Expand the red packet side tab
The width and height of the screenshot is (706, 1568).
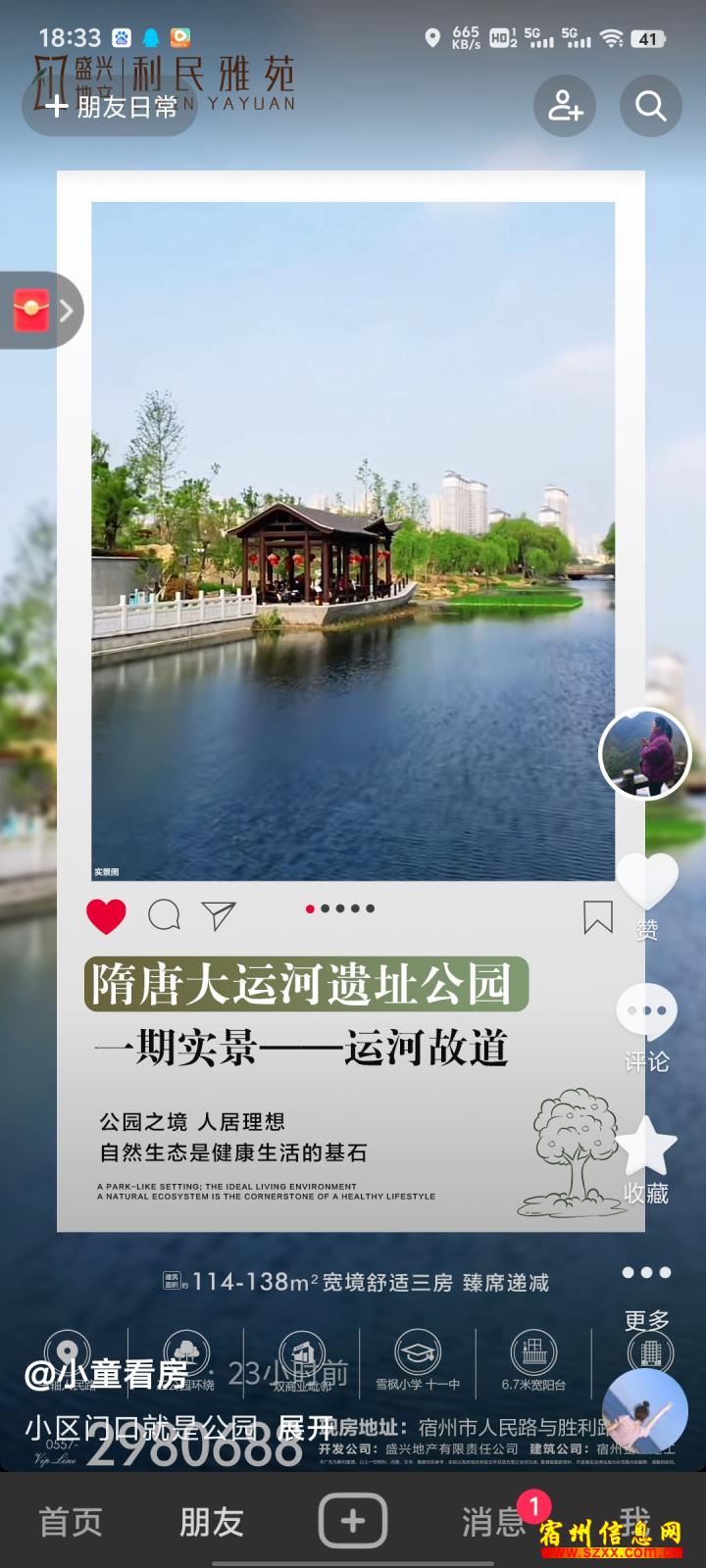point(41,311)
